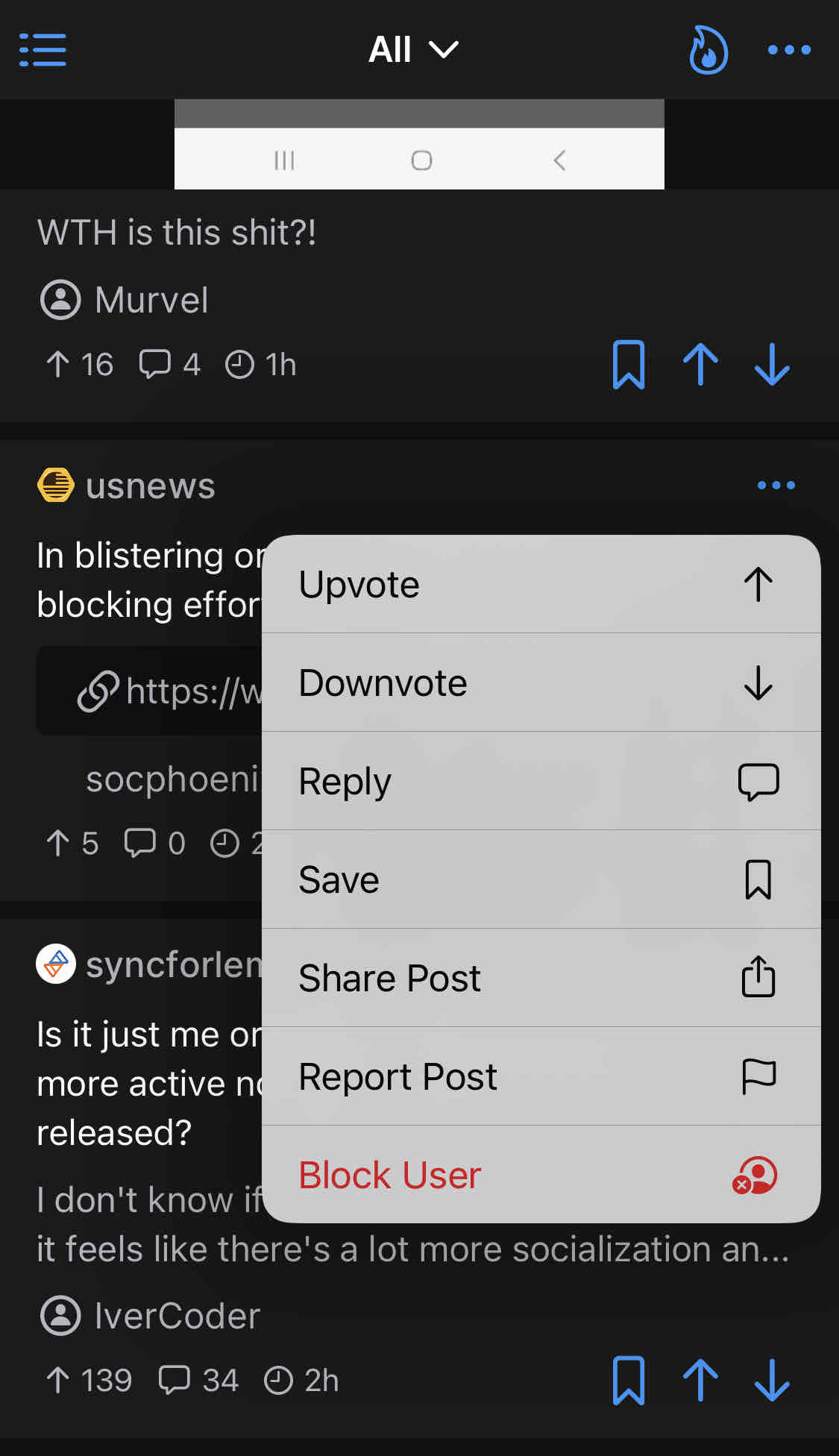Open the list menu icon

[43, 50]
